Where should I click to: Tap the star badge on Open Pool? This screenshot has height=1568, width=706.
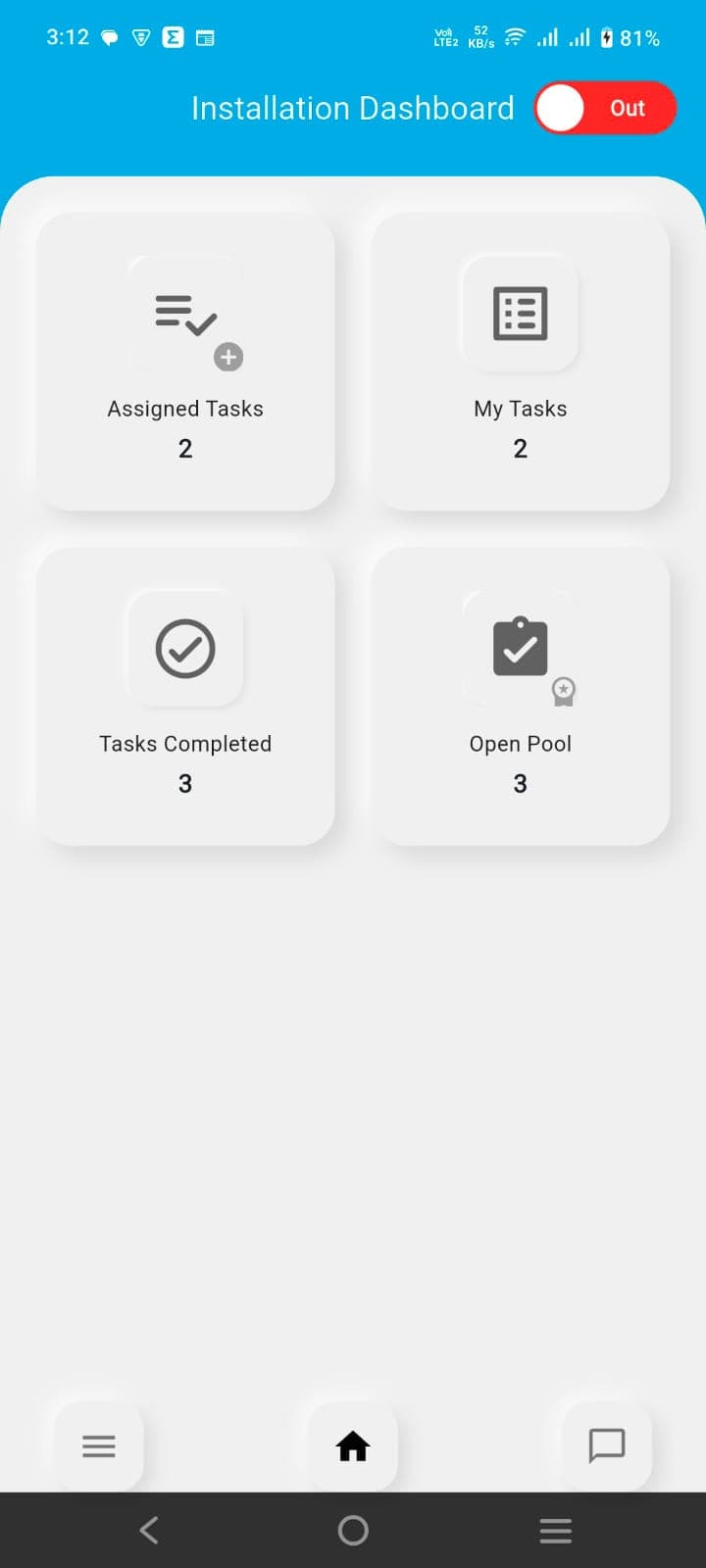pyautogui.click(x=563, y=691)
